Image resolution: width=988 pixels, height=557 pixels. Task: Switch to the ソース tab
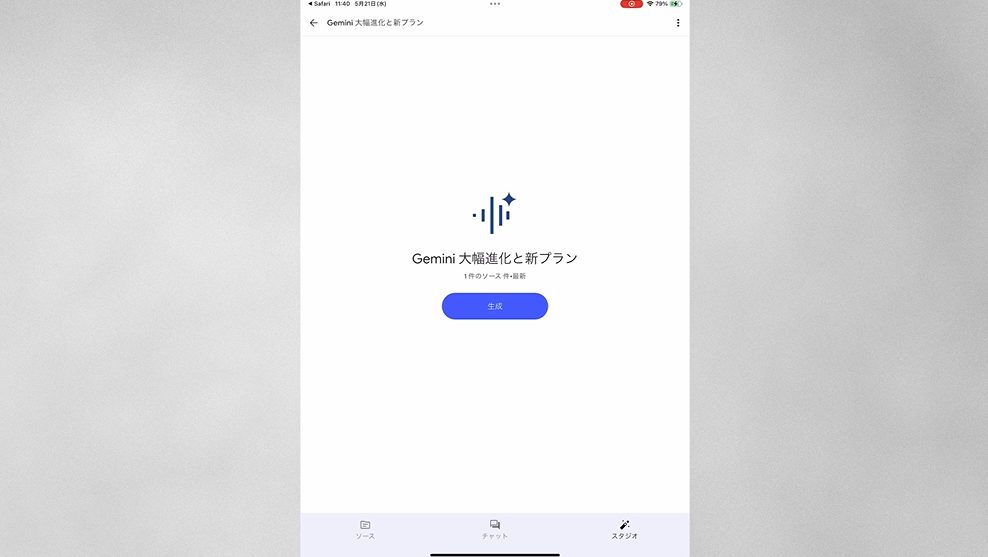point(365,529)
